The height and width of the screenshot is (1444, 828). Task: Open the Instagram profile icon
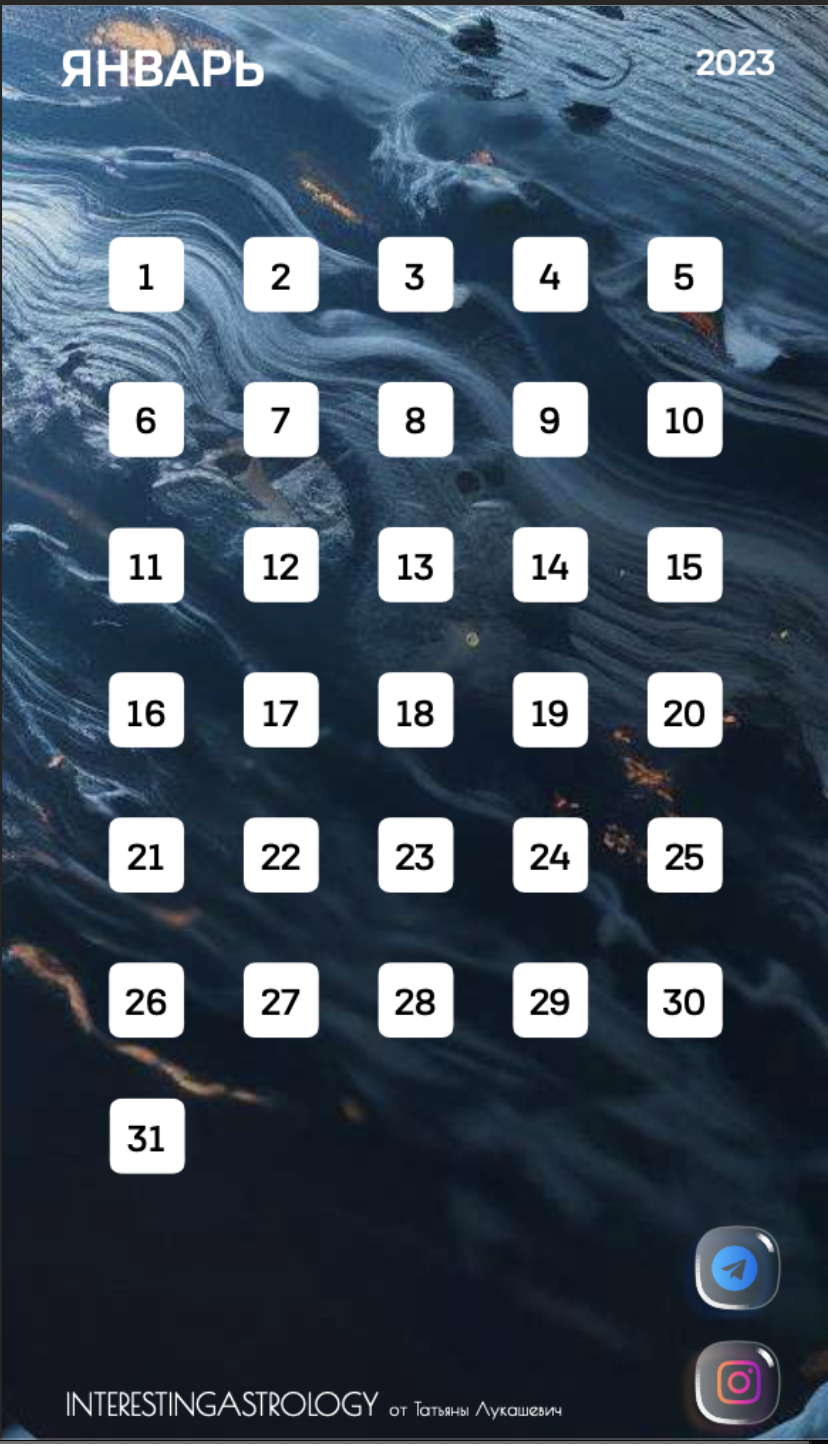coord(737,1382)
